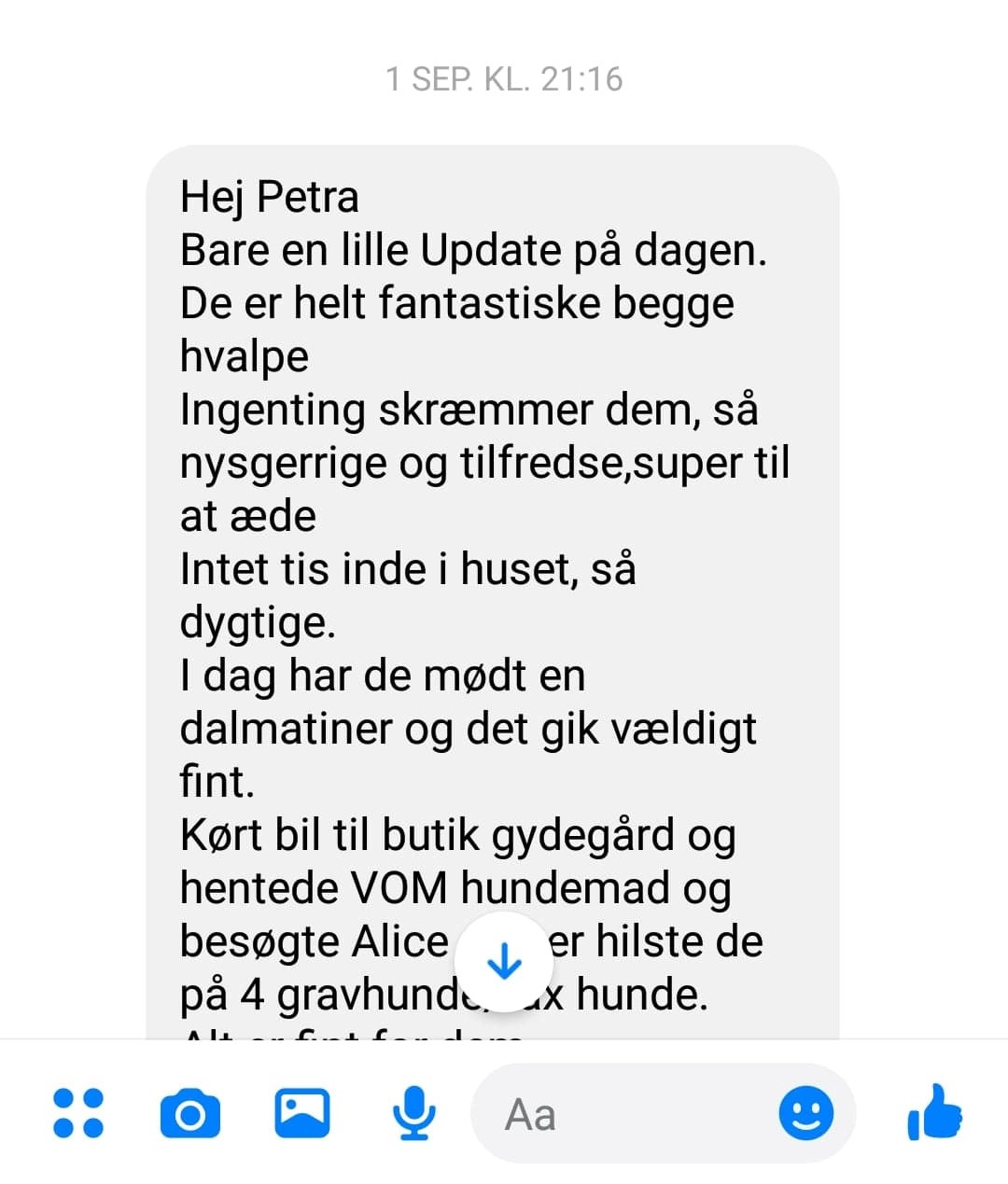The height and width of the screenshot is (1184, 1008).
Task: Start recording a voice message
Action: [413, 1113]
